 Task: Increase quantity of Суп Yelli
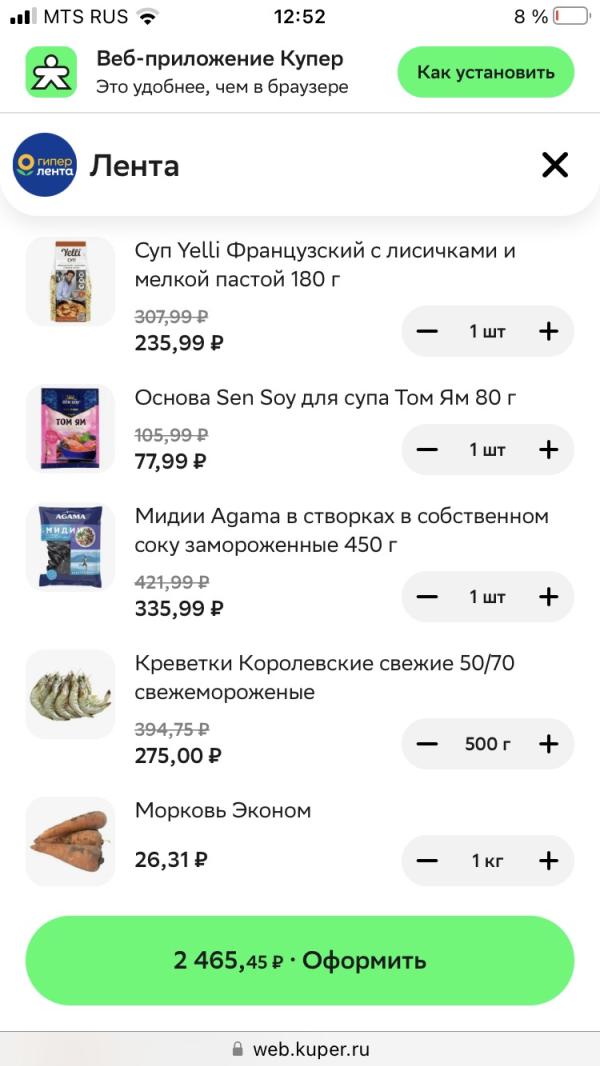click(x=548, y=331)
